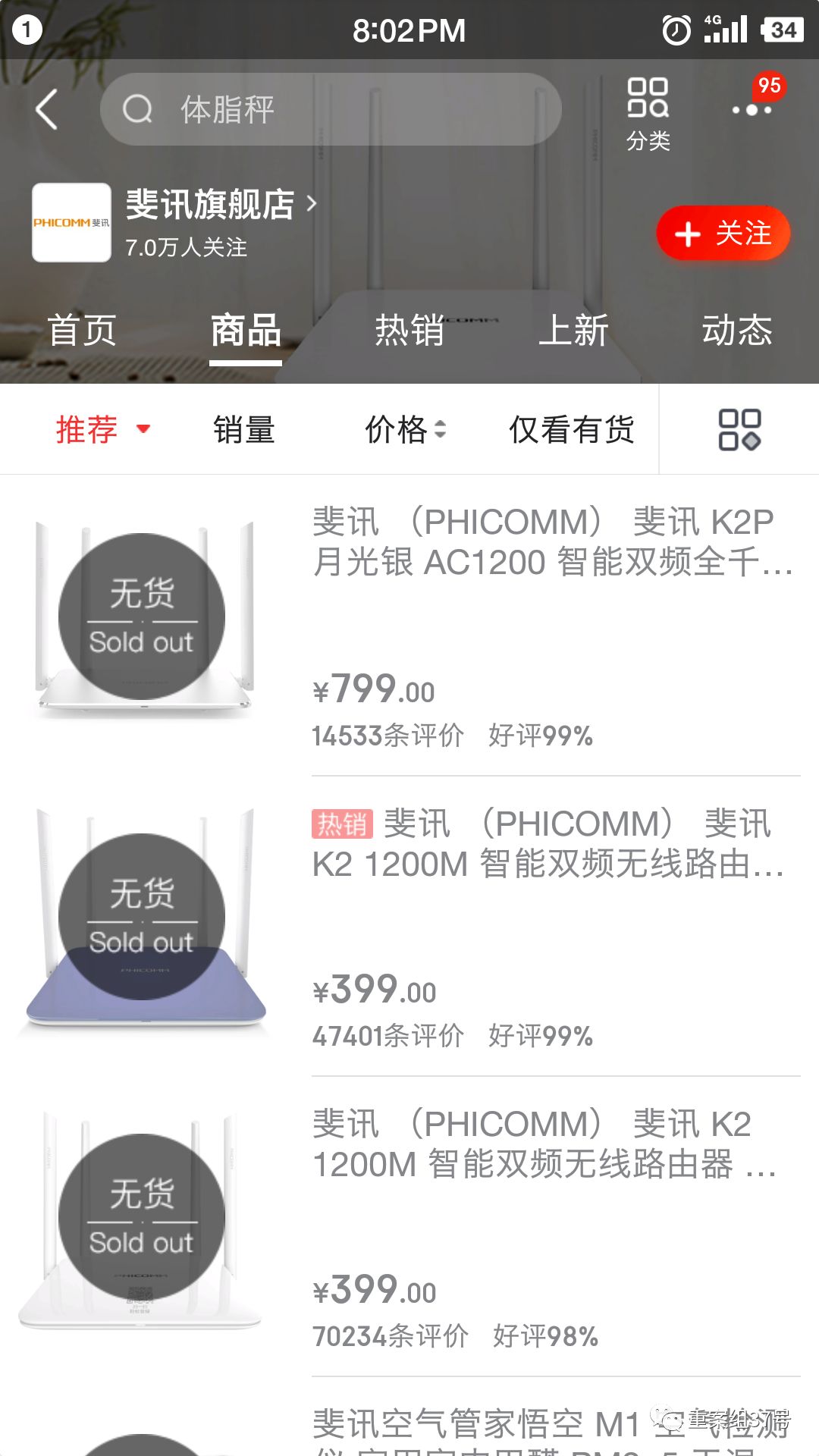Switch to the 热销 tab

pyautogui.click(x=409, y=331)
